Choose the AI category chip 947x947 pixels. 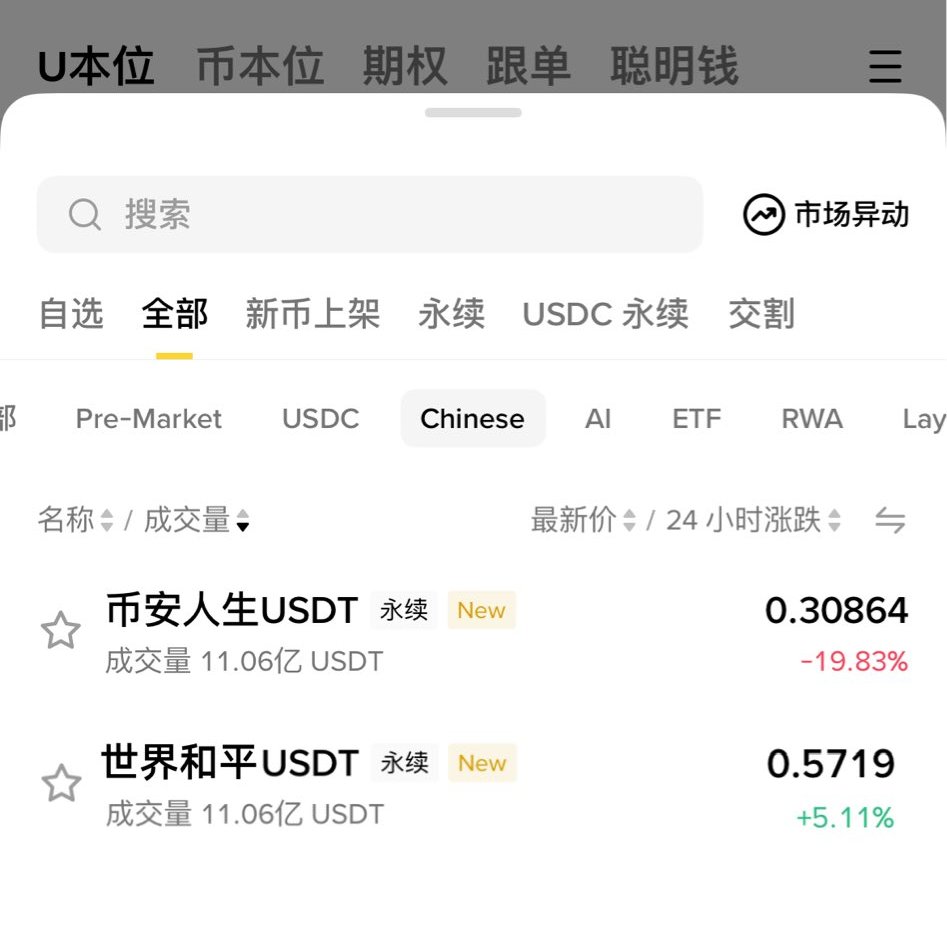(x=598, y=418)
